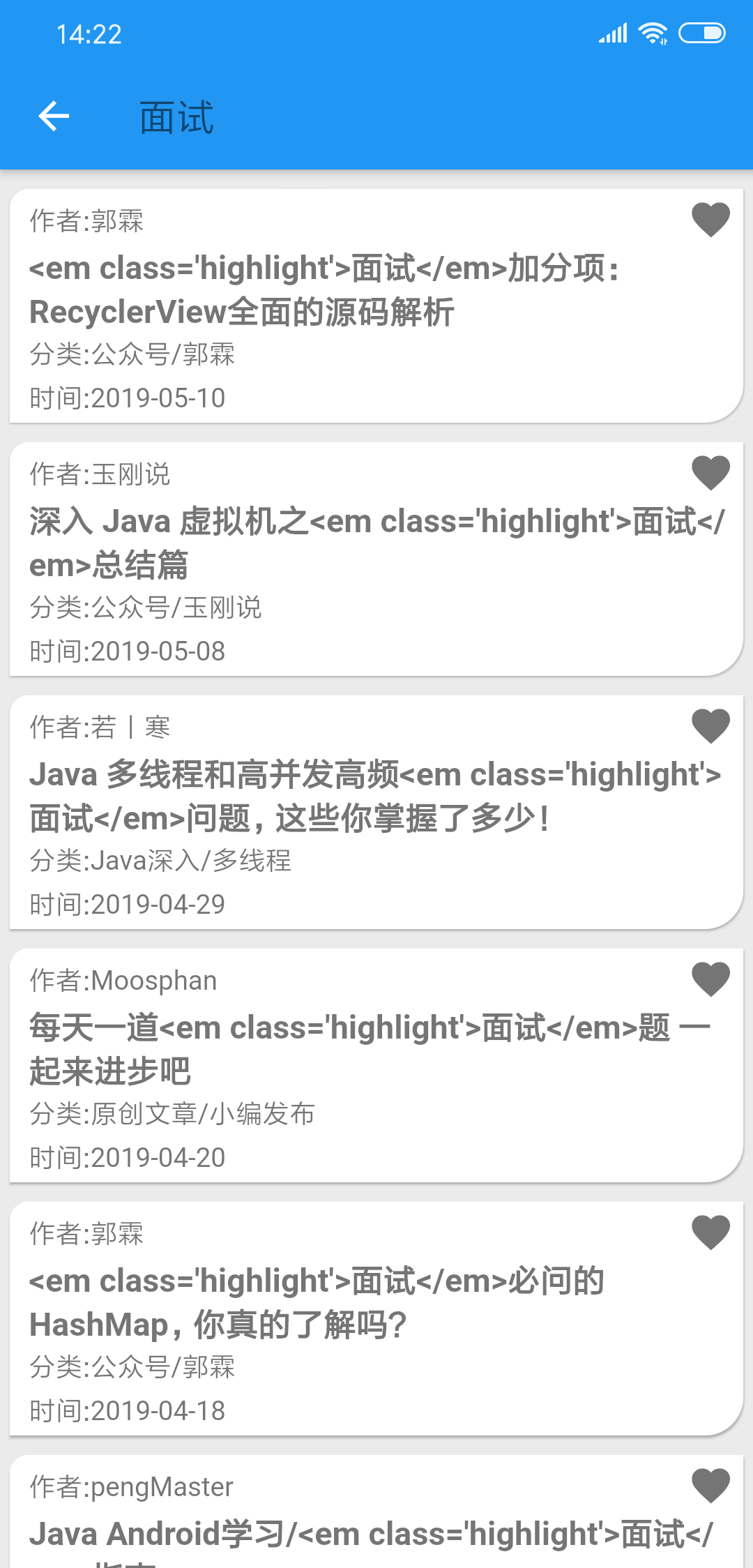Favorite the Java 多线程和高并发 article
Screen dimensions: 753x1568
(710, 726)
